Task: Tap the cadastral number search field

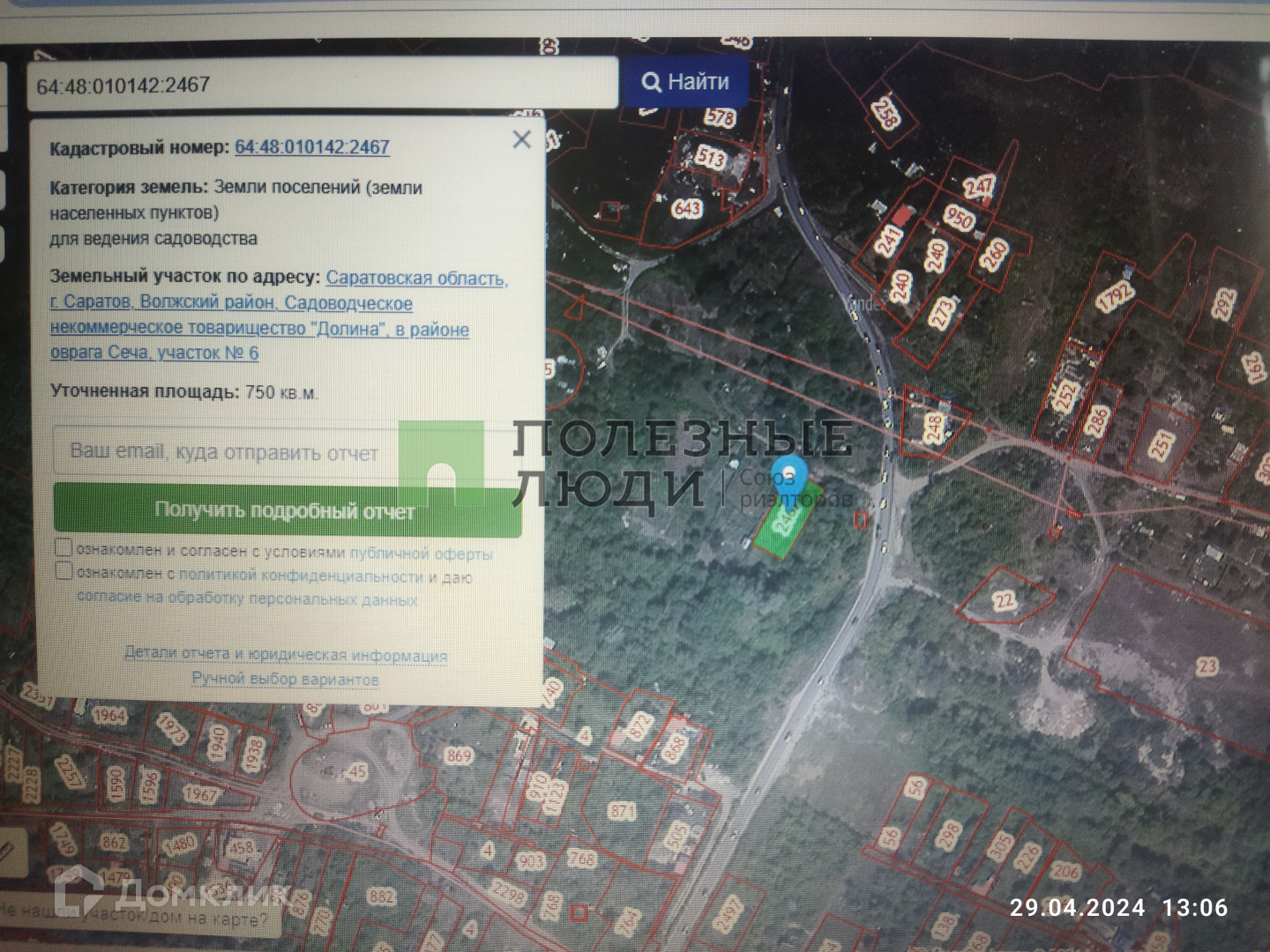Action: (x=322, y=85)
